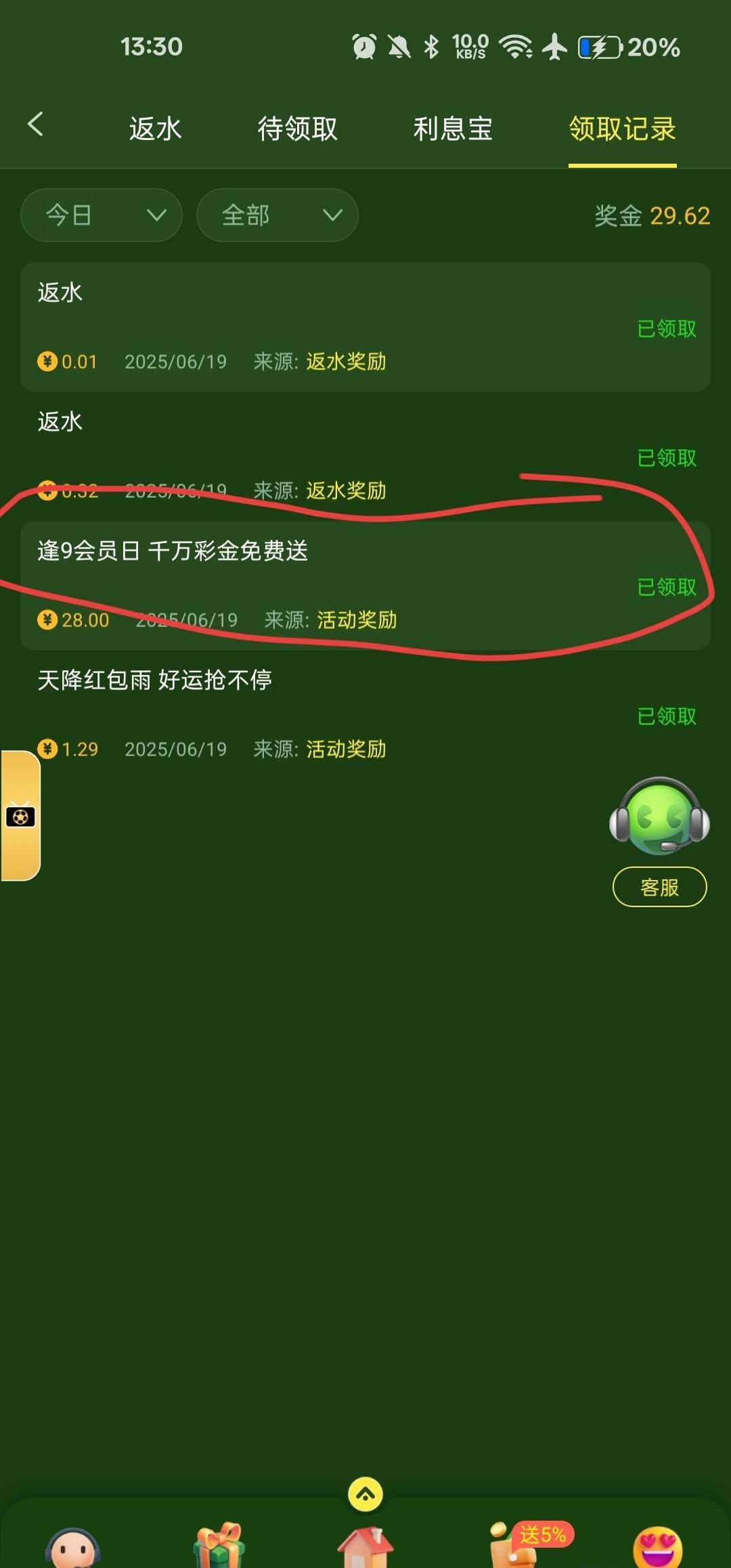
Task: Contact 客服 via the floating headset button
Action: click(x=659, y=839)
